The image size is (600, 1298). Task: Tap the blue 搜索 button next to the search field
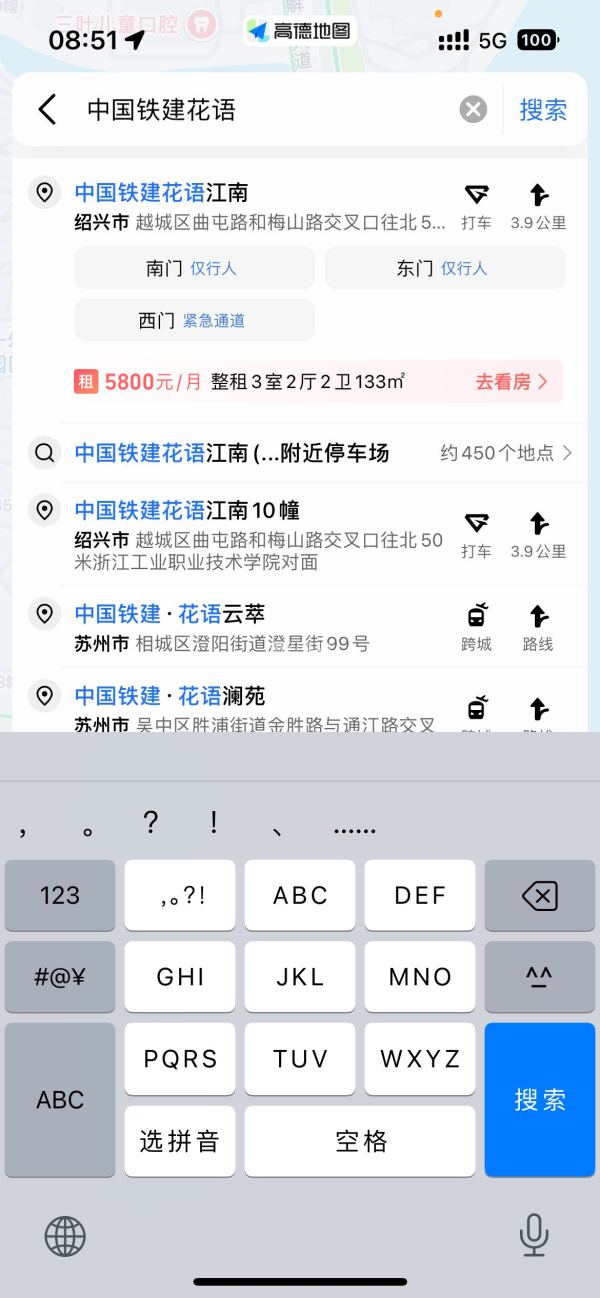coord(543,109)
